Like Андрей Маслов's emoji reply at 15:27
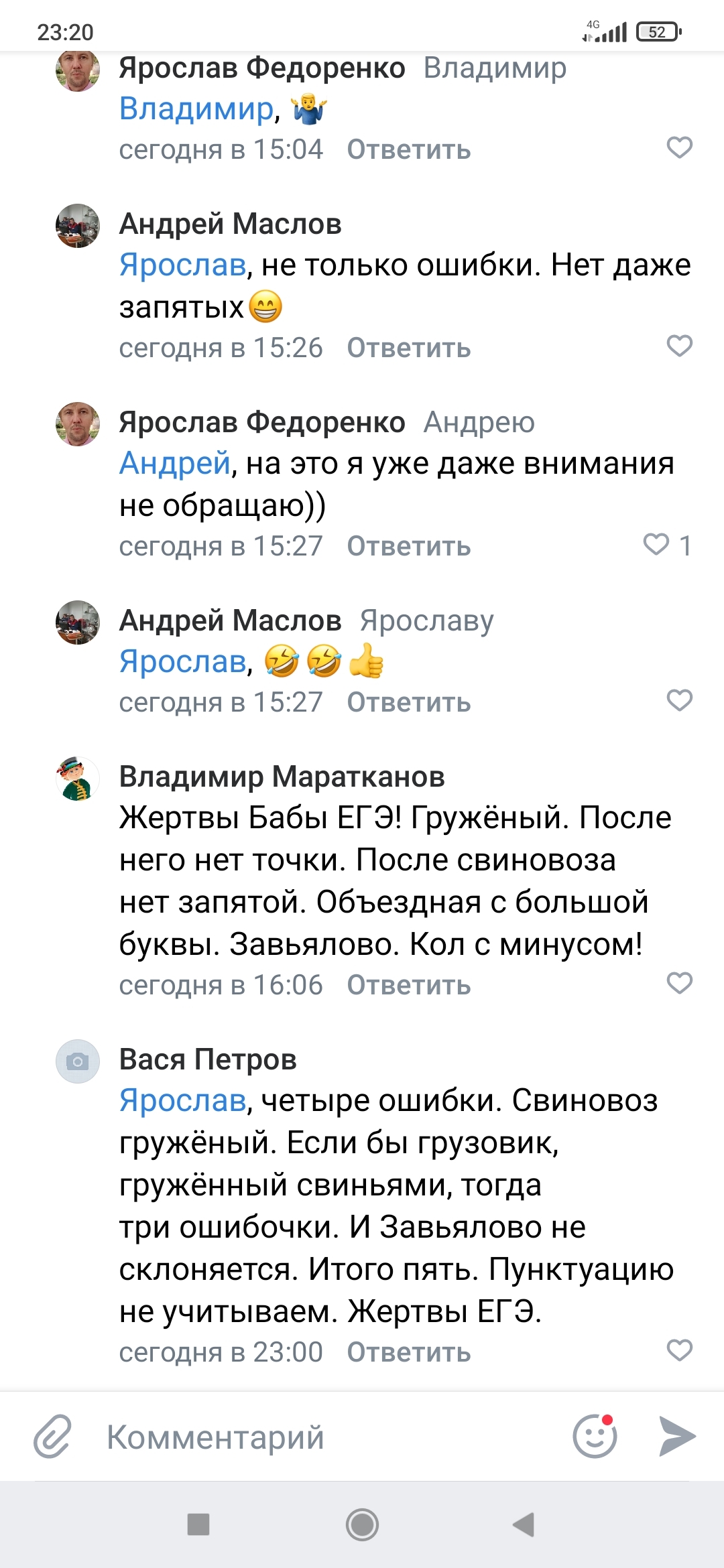Viewport: 724px width, 1568px height. [679, 700]
